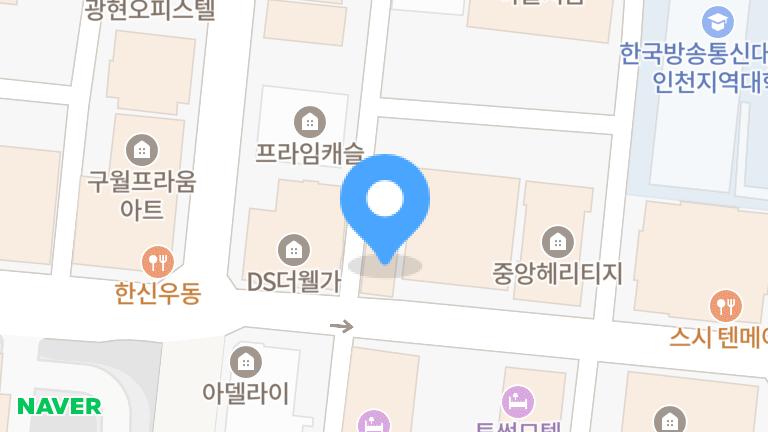Open the 중앙헤리티지 building marker
Viewport: 768px width, 432px height.
[x=557, y=241]
